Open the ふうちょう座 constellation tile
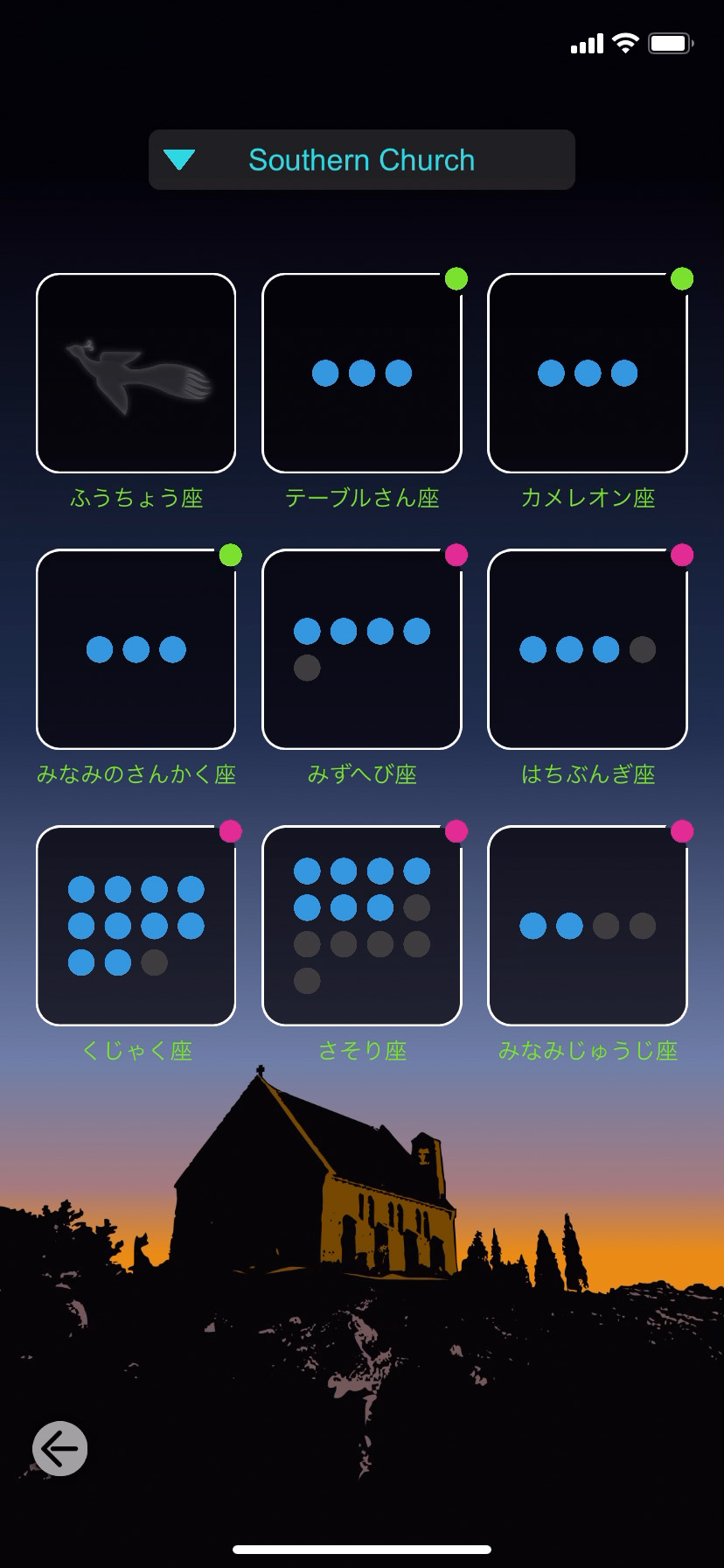Screen dimensions: 724x1568 [x=136, y=374]
